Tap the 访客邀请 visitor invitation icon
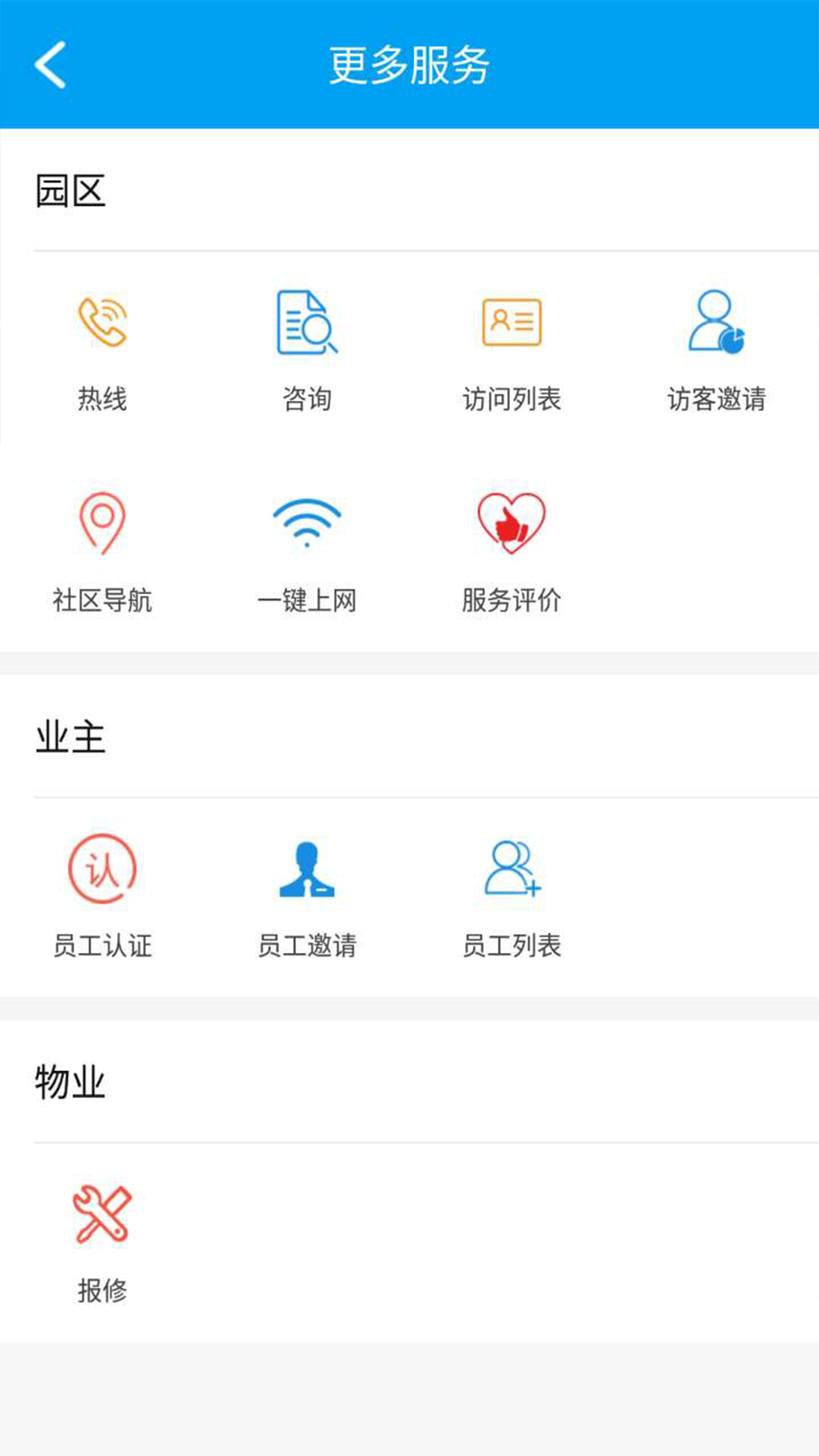The height and width of the screenshot is (1456, 819). (x=717, y=323)
